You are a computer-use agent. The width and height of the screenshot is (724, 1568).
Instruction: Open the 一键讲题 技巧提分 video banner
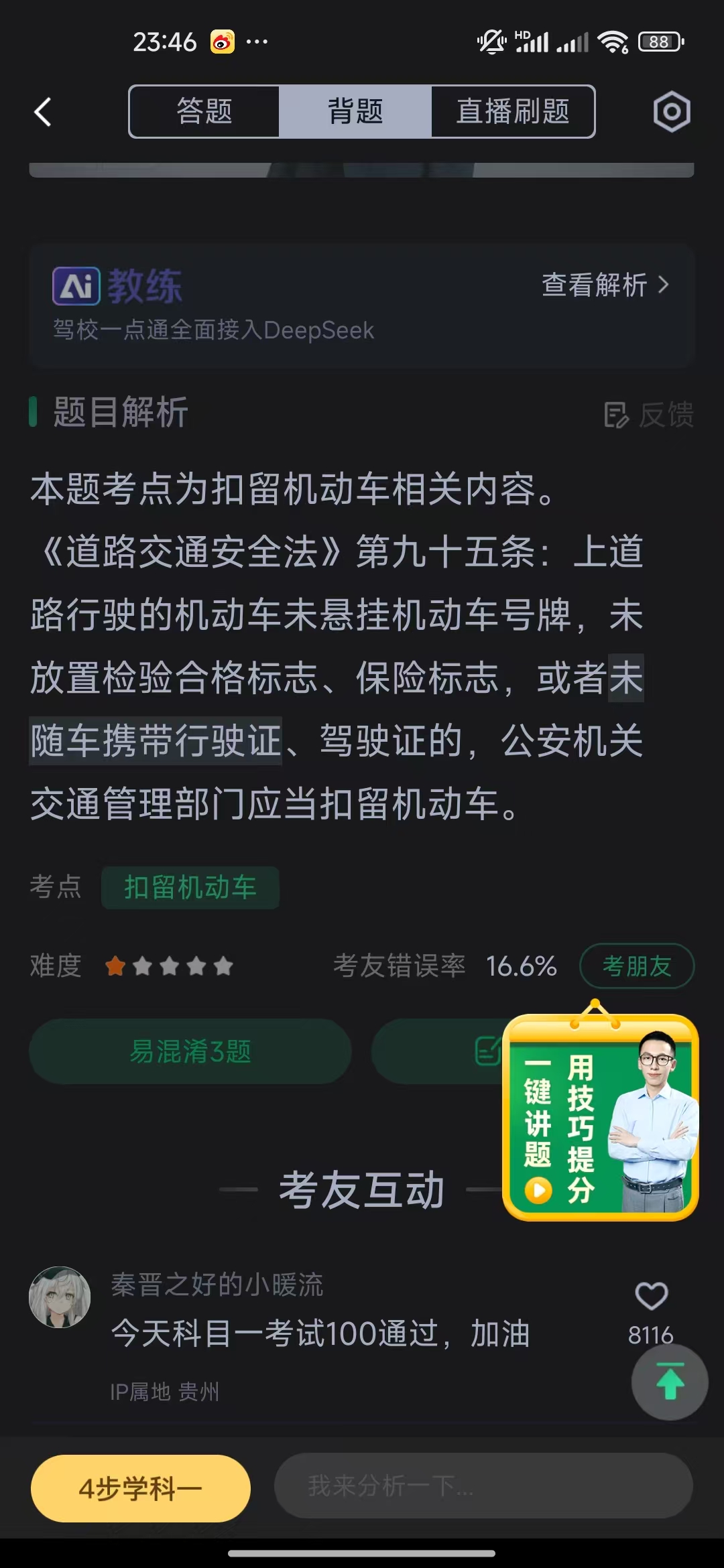600,1117
